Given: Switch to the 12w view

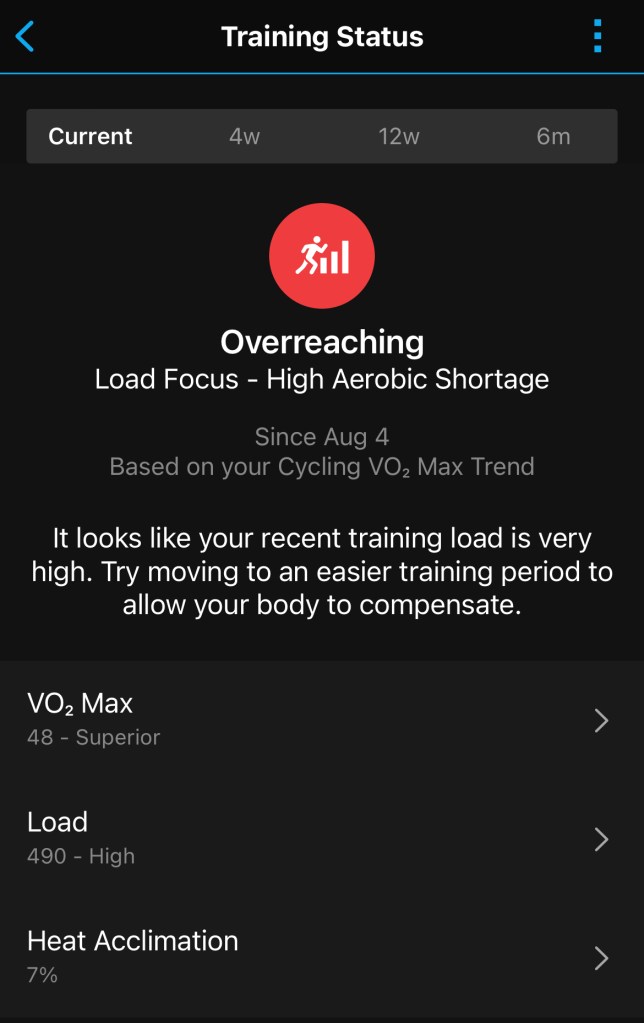Looking at the screenshot, I should coord(398,137).
